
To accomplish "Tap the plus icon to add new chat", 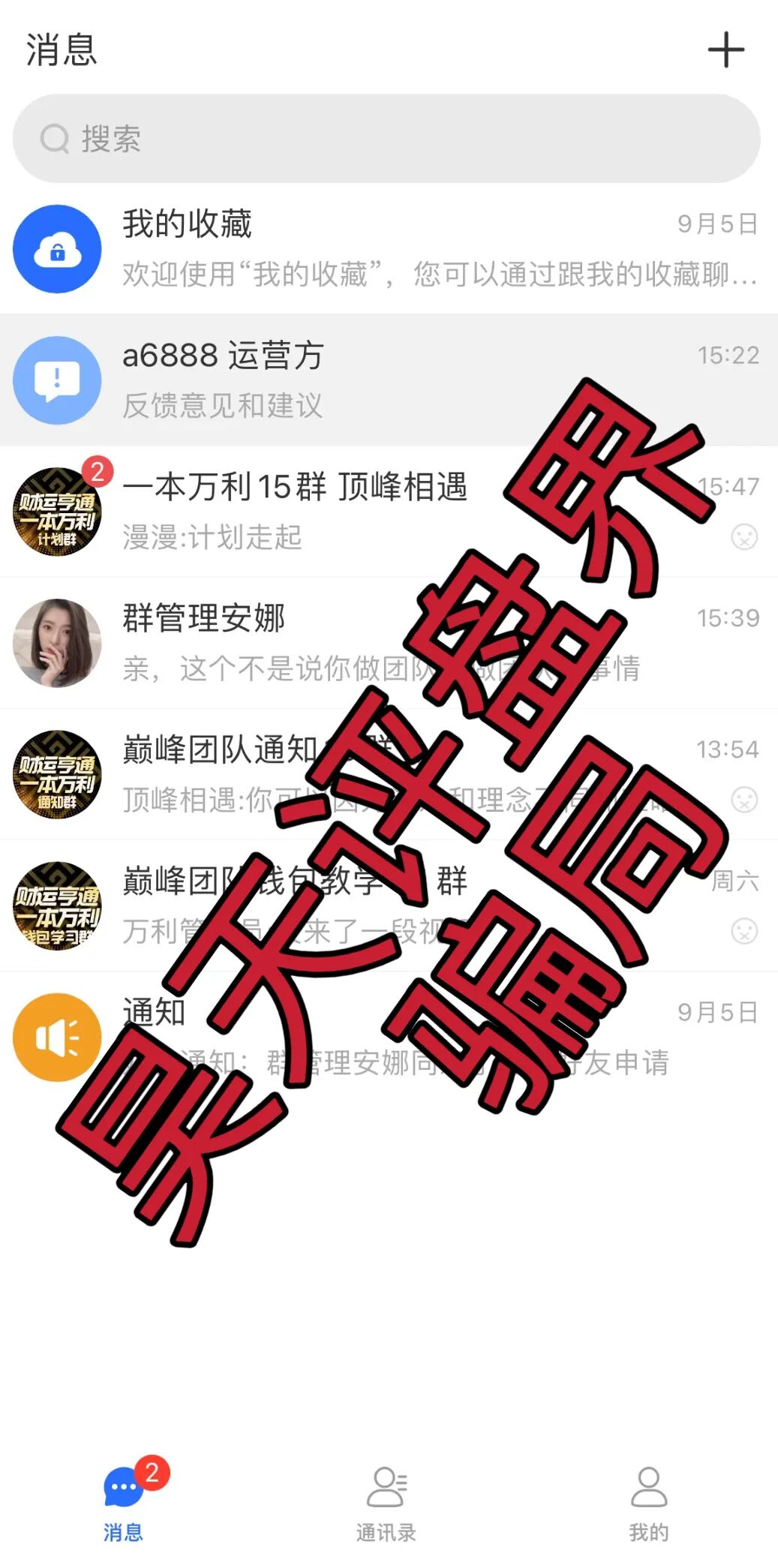I will pos(725,50).
